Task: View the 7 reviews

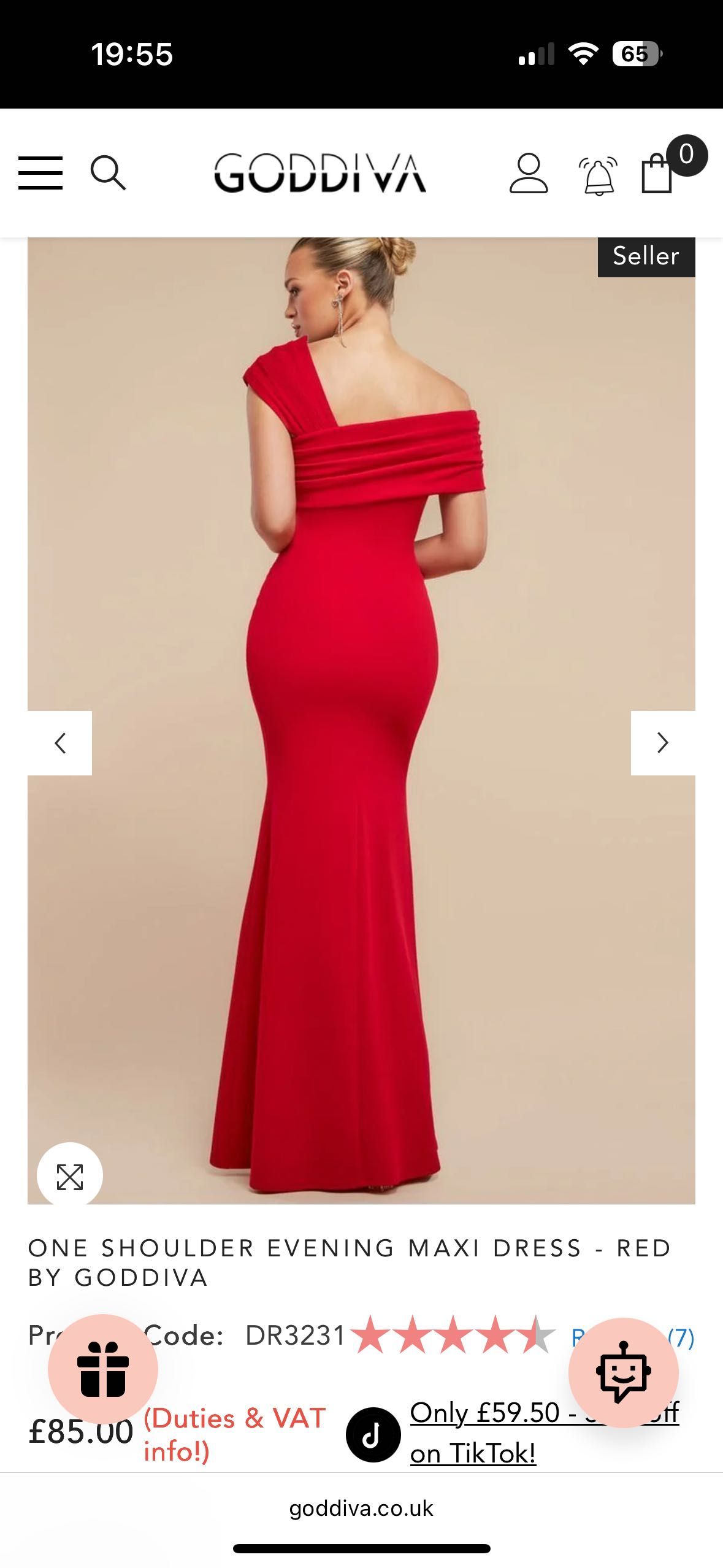Action: pyautogui.click(x=680, y=1337)
